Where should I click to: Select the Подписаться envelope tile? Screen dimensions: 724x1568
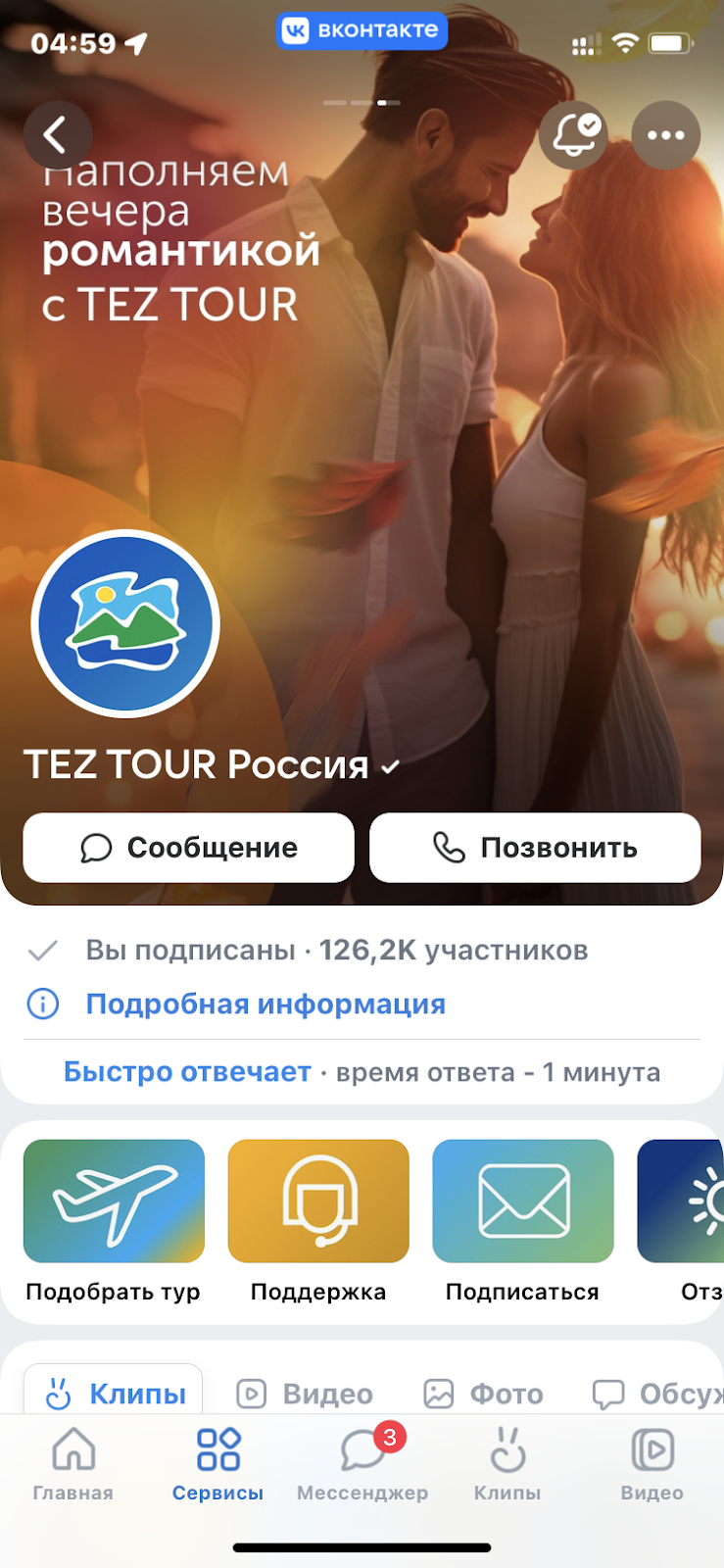pyautogui.click(x=523, y=1201)
